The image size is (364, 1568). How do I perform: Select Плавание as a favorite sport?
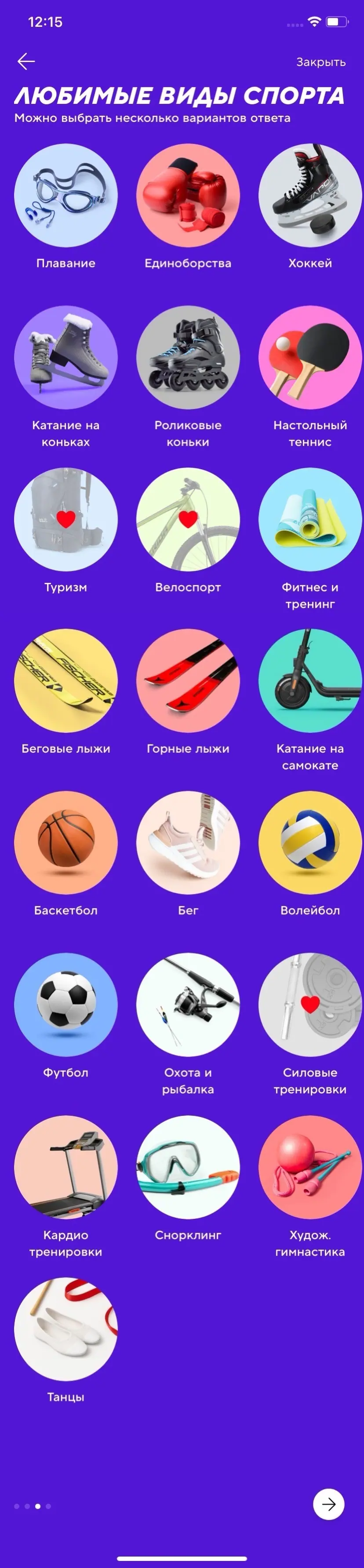[66, 195]
